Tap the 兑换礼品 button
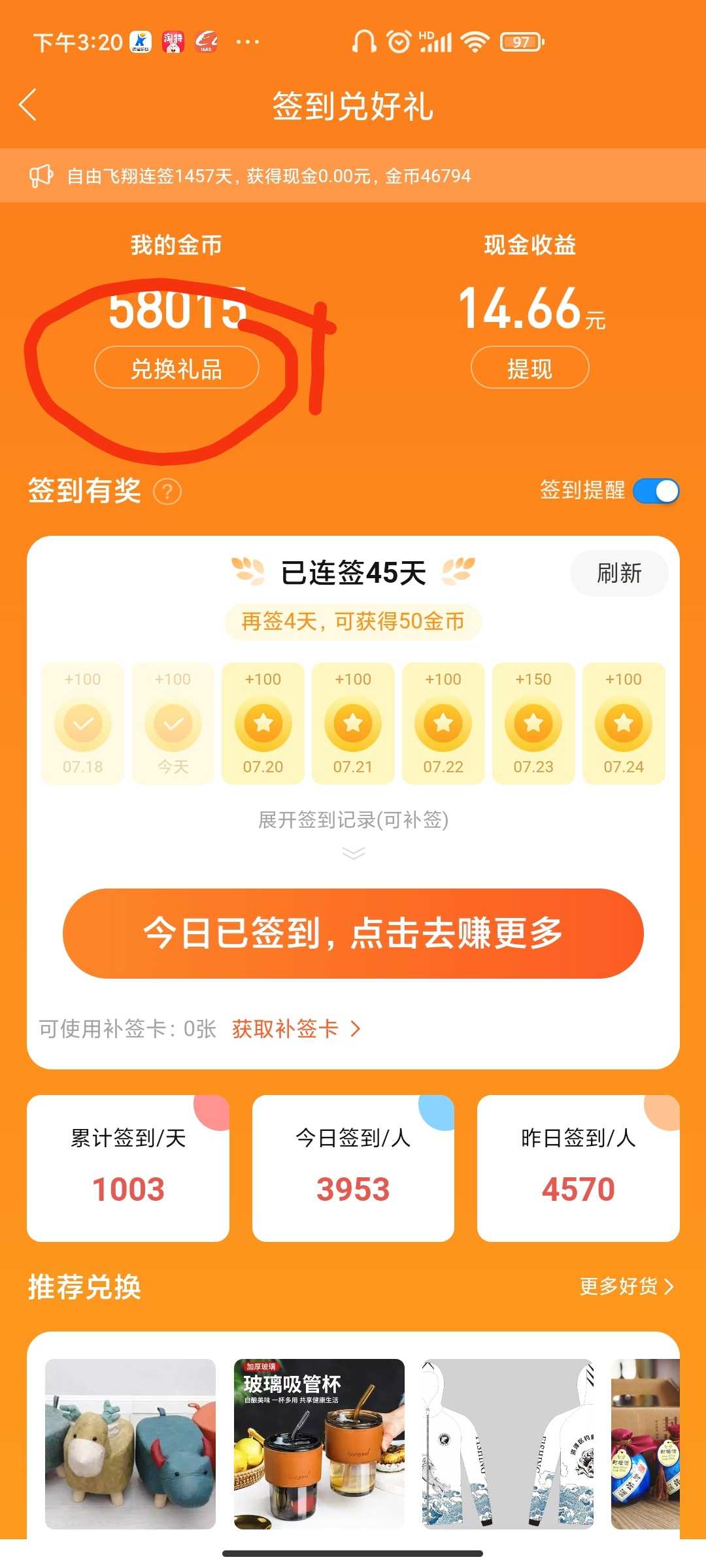706x1568 pixels. point(176,368)
